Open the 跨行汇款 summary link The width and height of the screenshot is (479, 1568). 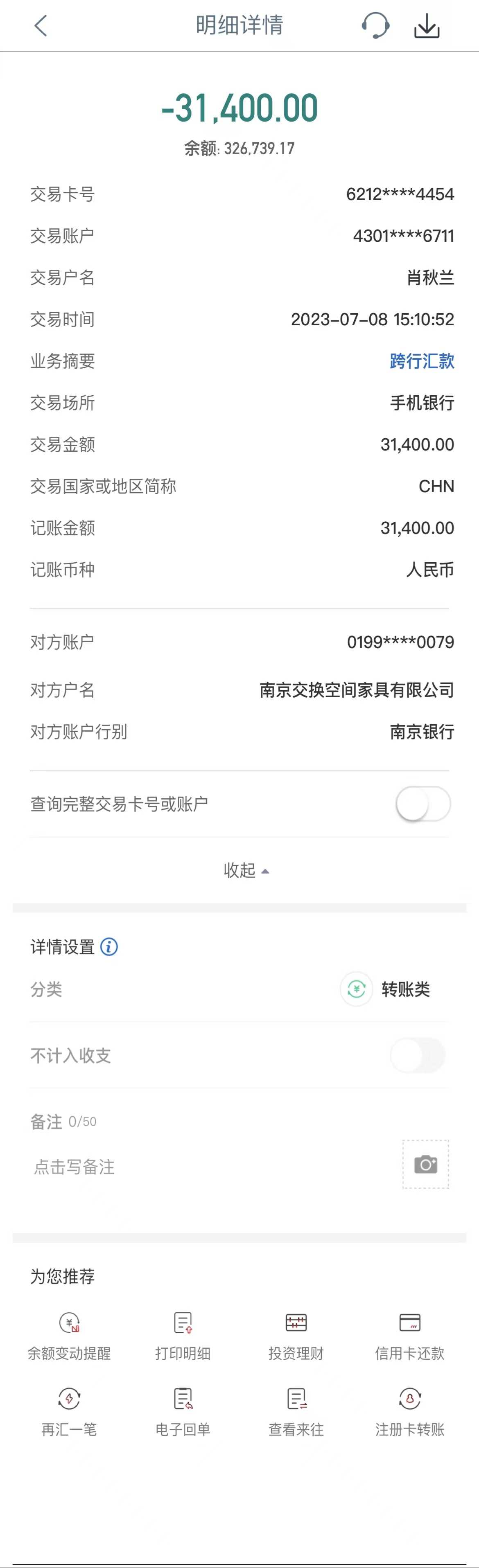pos(422,361)
